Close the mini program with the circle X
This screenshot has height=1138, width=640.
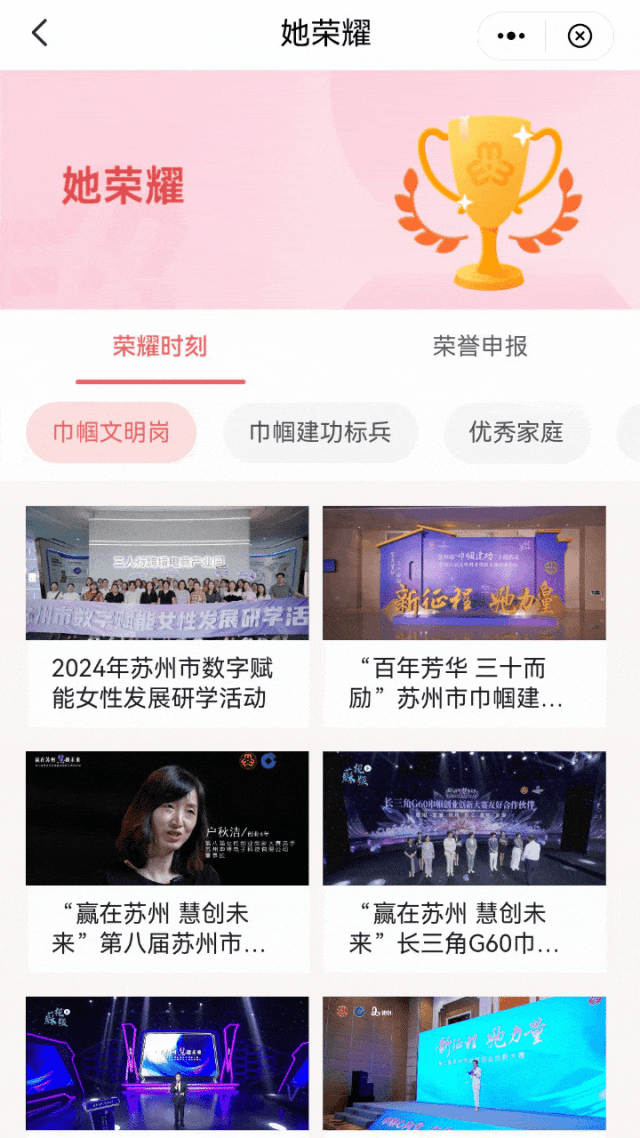point(580,36)
